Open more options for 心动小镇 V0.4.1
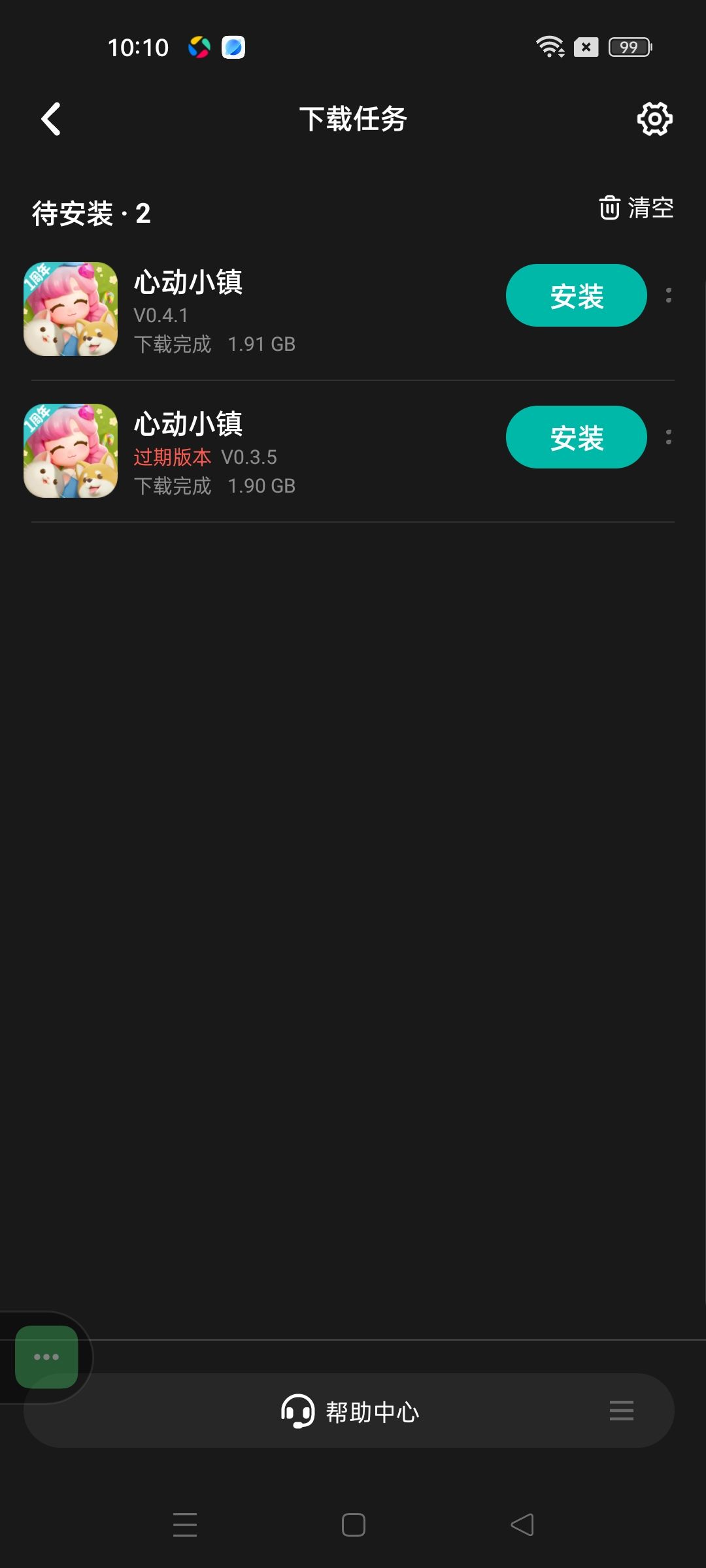 [668, 295]
